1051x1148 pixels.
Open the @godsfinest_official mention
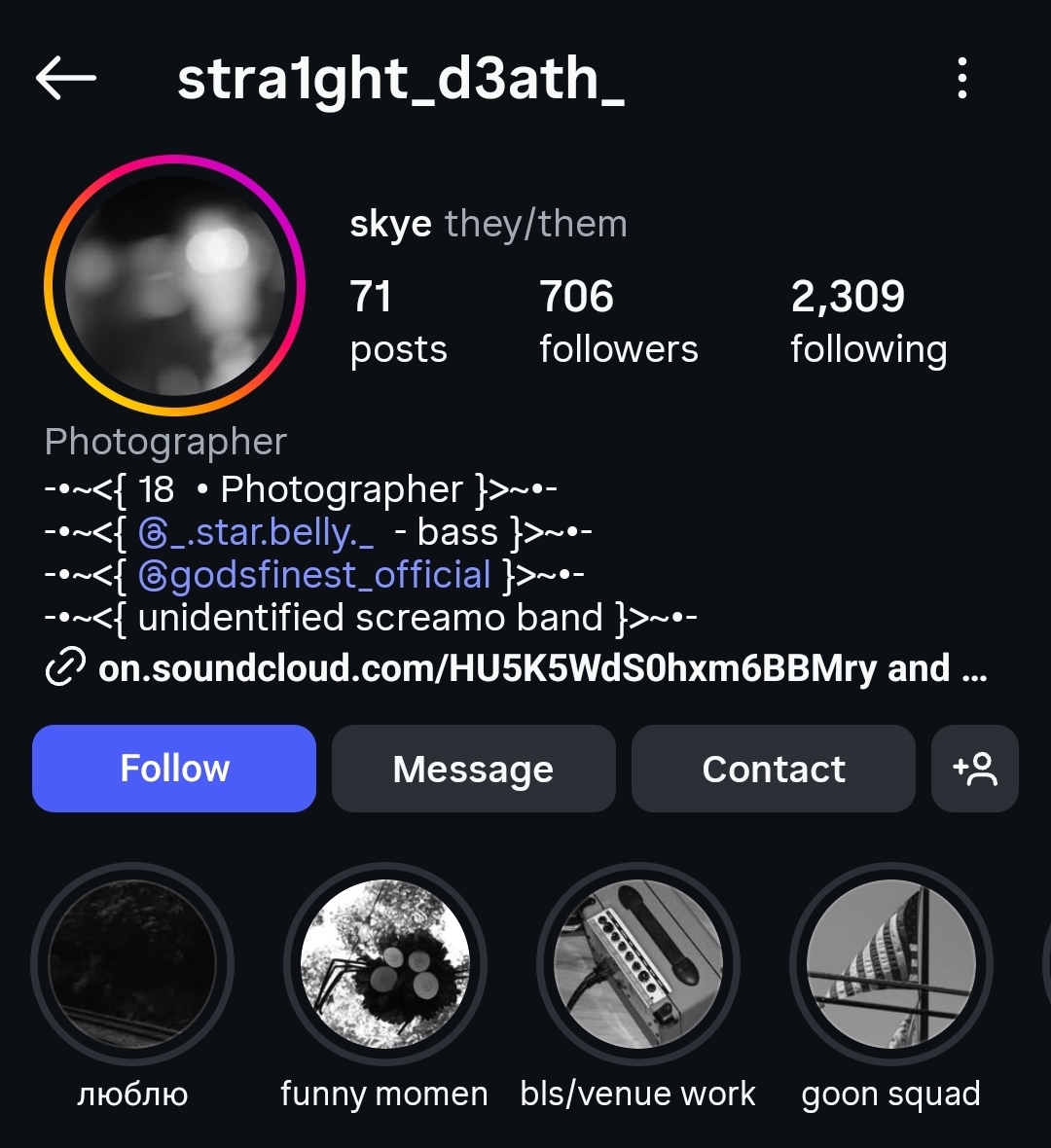pos(314,575)
